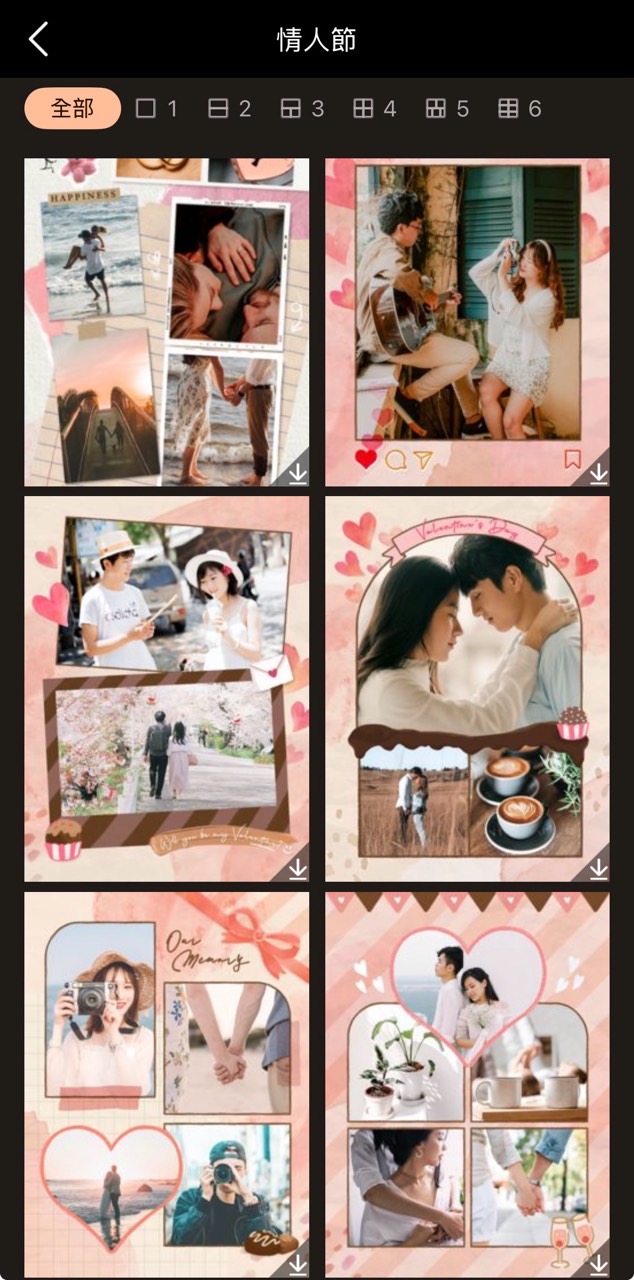Show 4-photo collage templates

(375, 108)
